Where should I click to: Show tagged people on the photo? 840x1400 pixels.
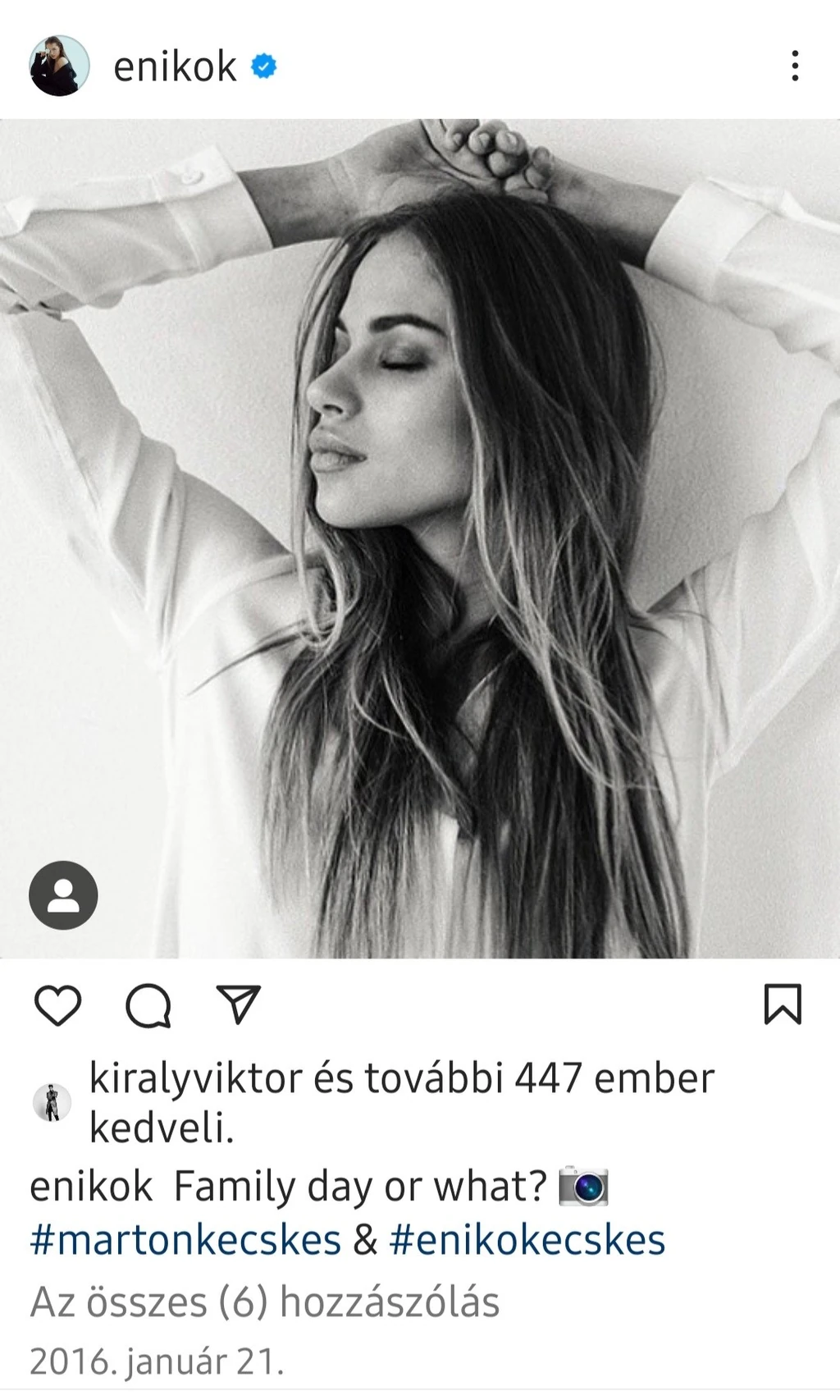[x=63, y=894]
